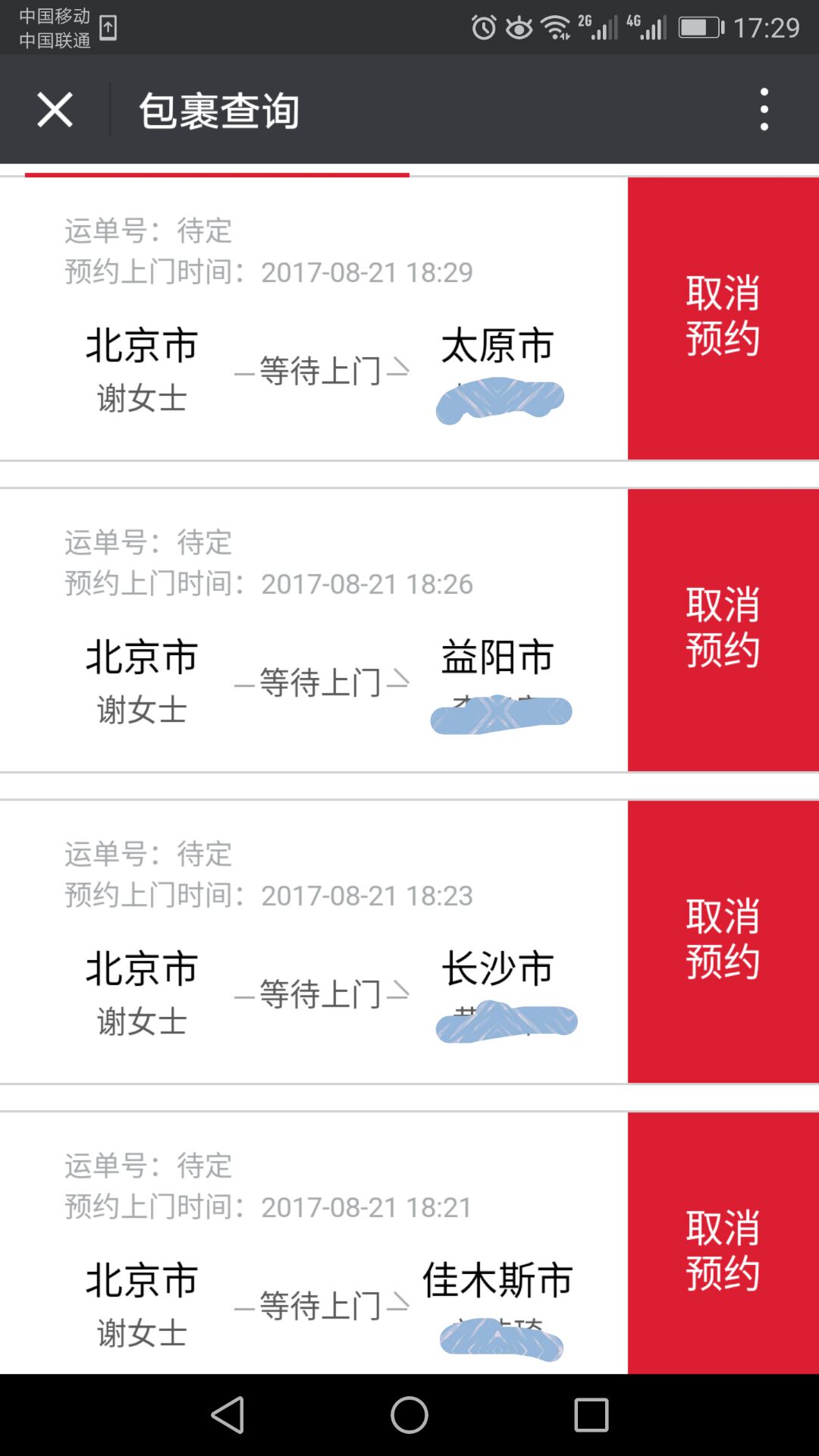Tap the 包裹查询 title bar

point(218,109)
